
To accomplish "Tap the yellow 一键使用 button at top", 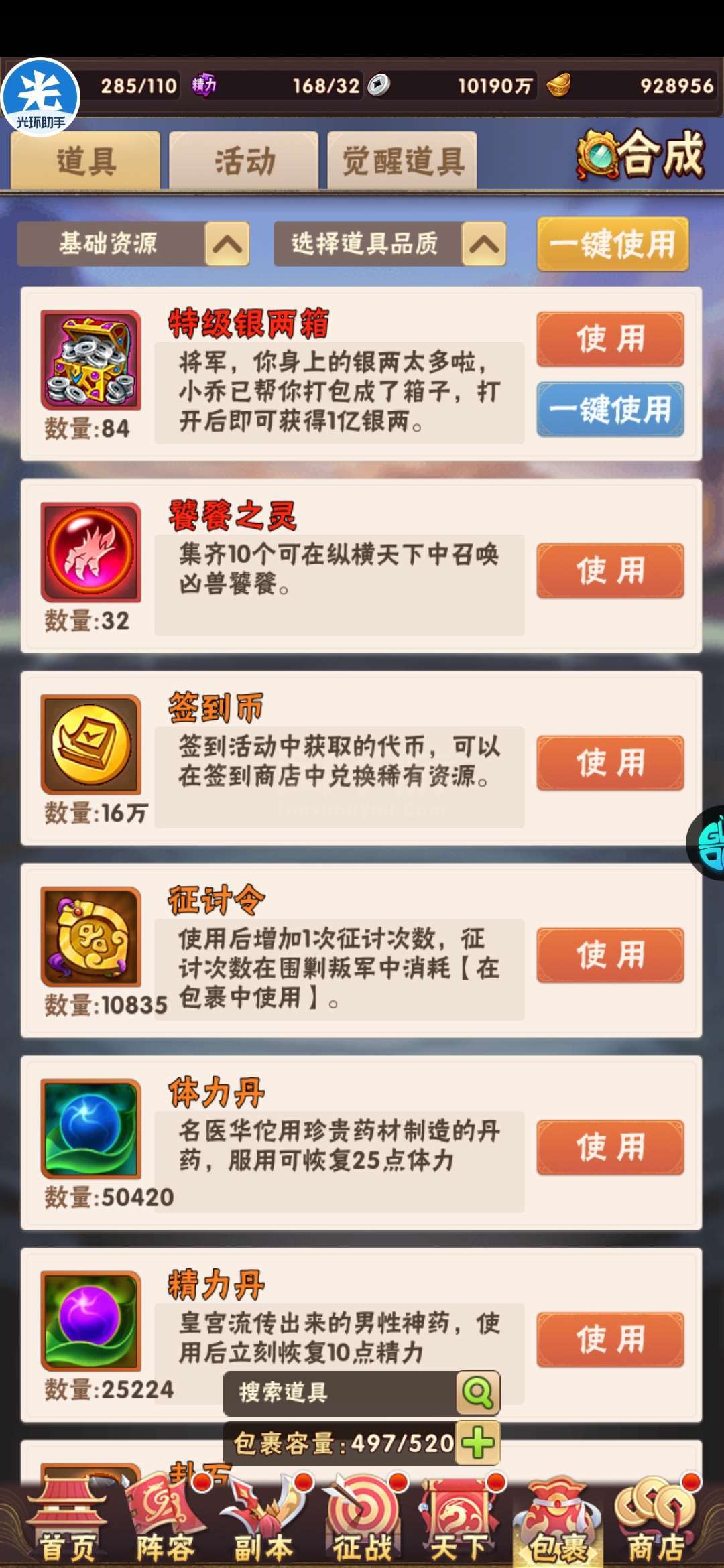I will point(613,244).
